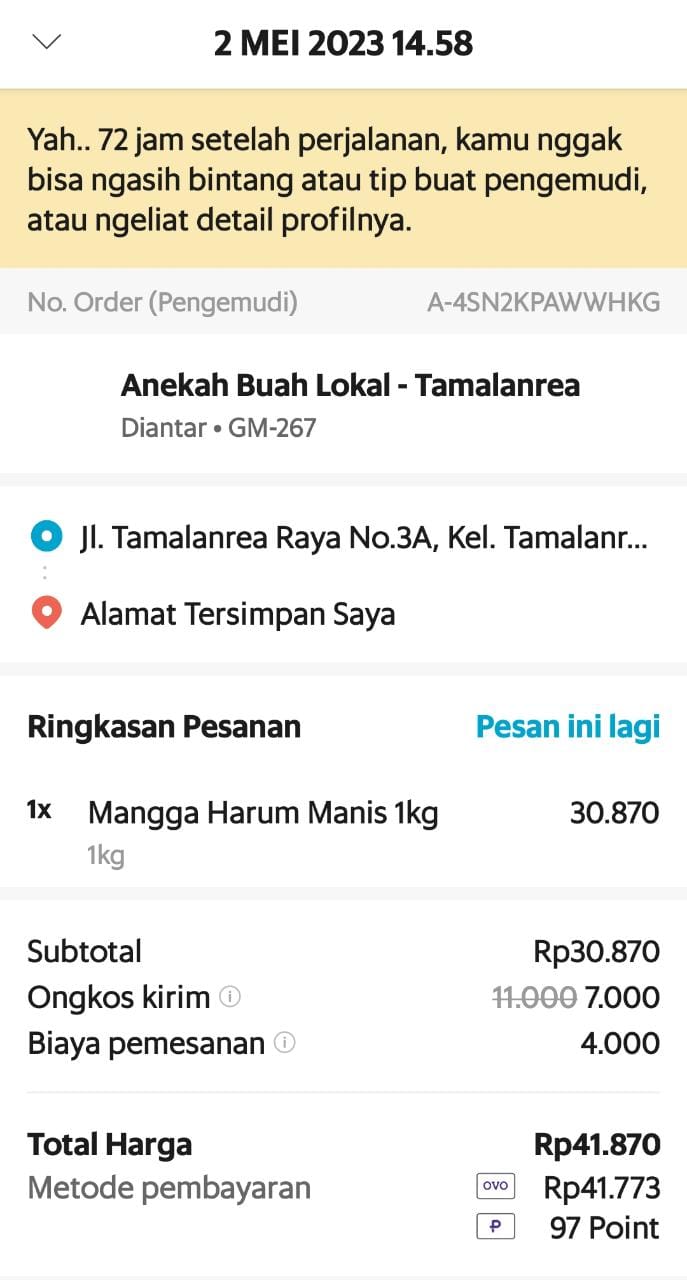The height and width of the screenshot is (1280, 687).
Task: Open Anekah Buah Lokal - Tamalanrea merchant
Action: tap(350, 386)
